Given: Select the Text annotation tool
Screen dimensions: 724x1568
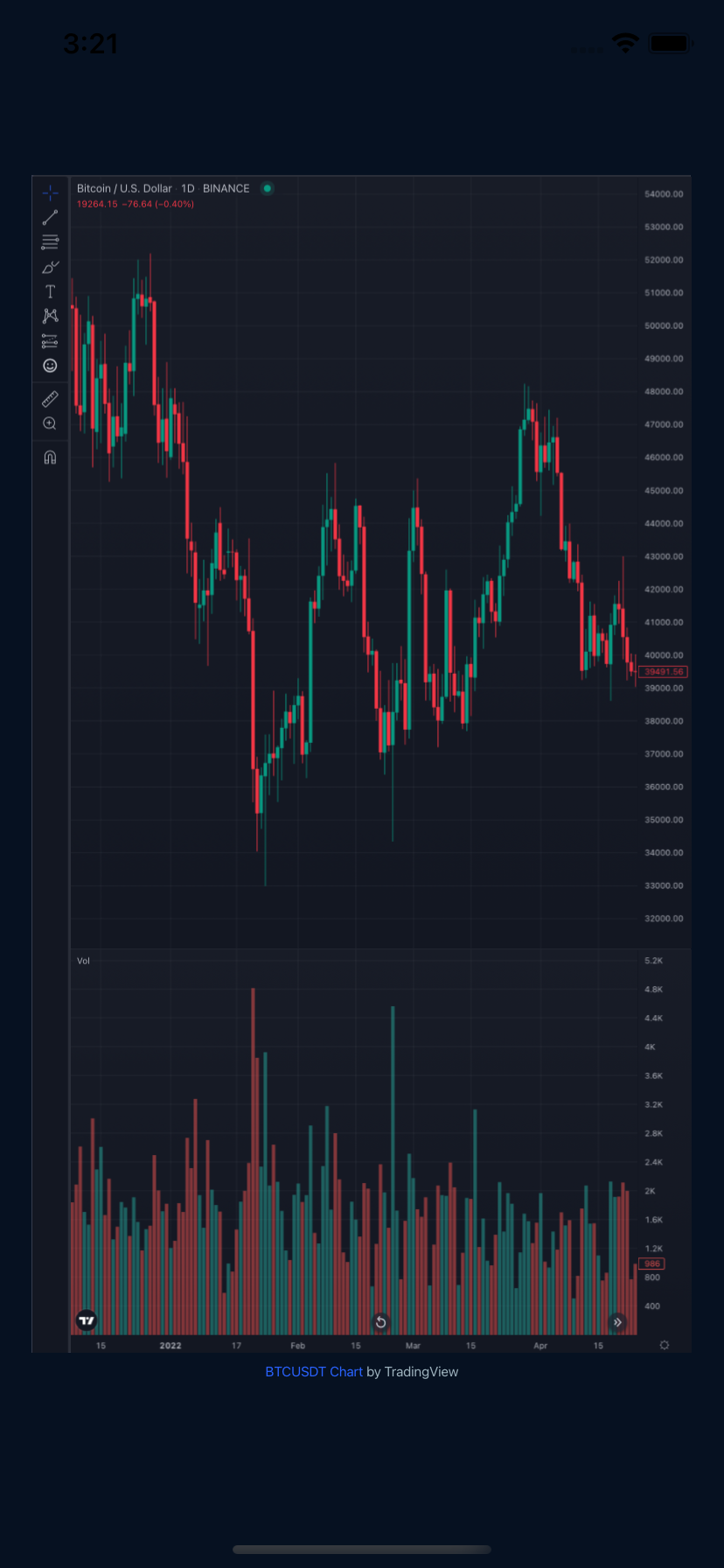Looking at the screenshot, I should coord(50,291).
